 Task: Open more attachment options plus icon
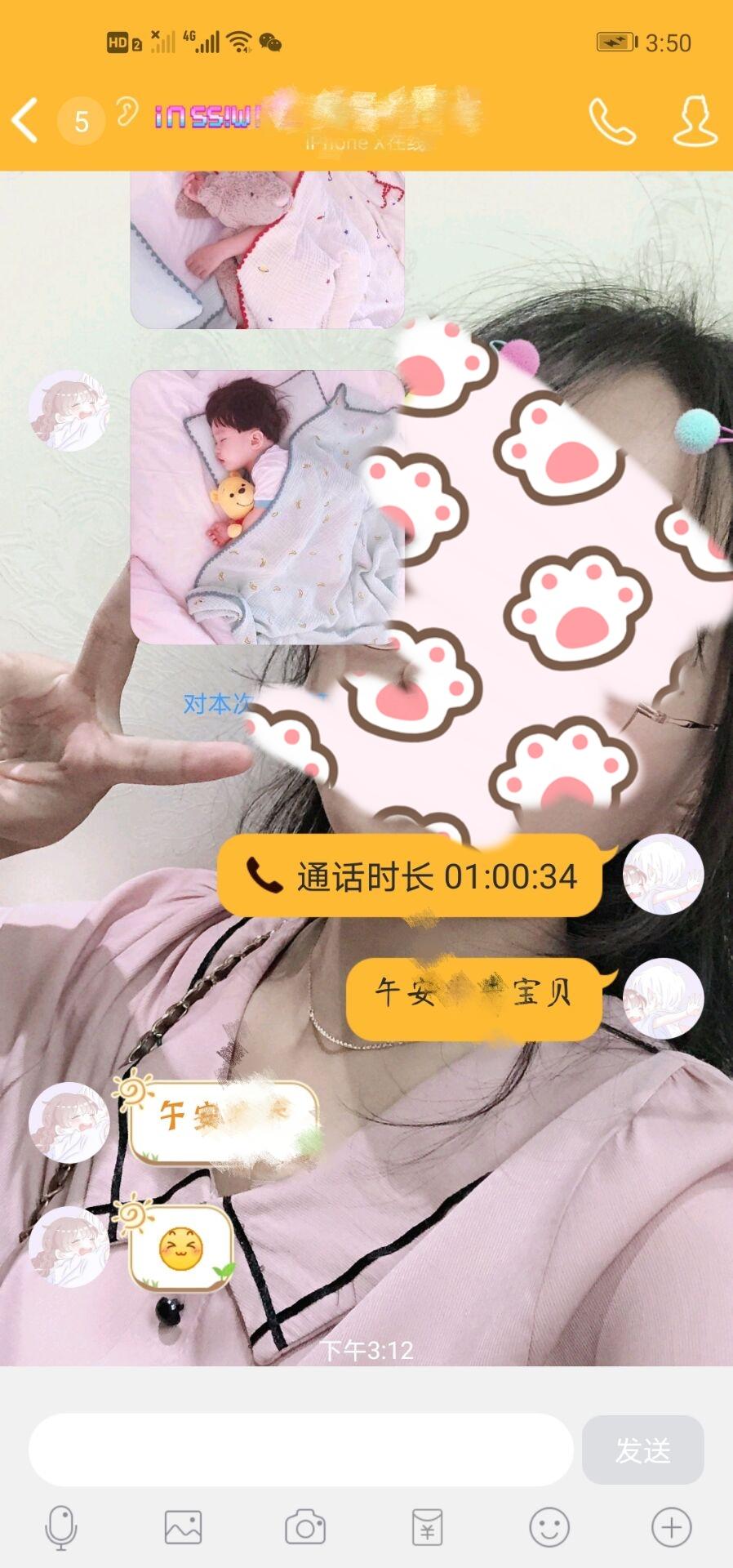coord(671,1527)
